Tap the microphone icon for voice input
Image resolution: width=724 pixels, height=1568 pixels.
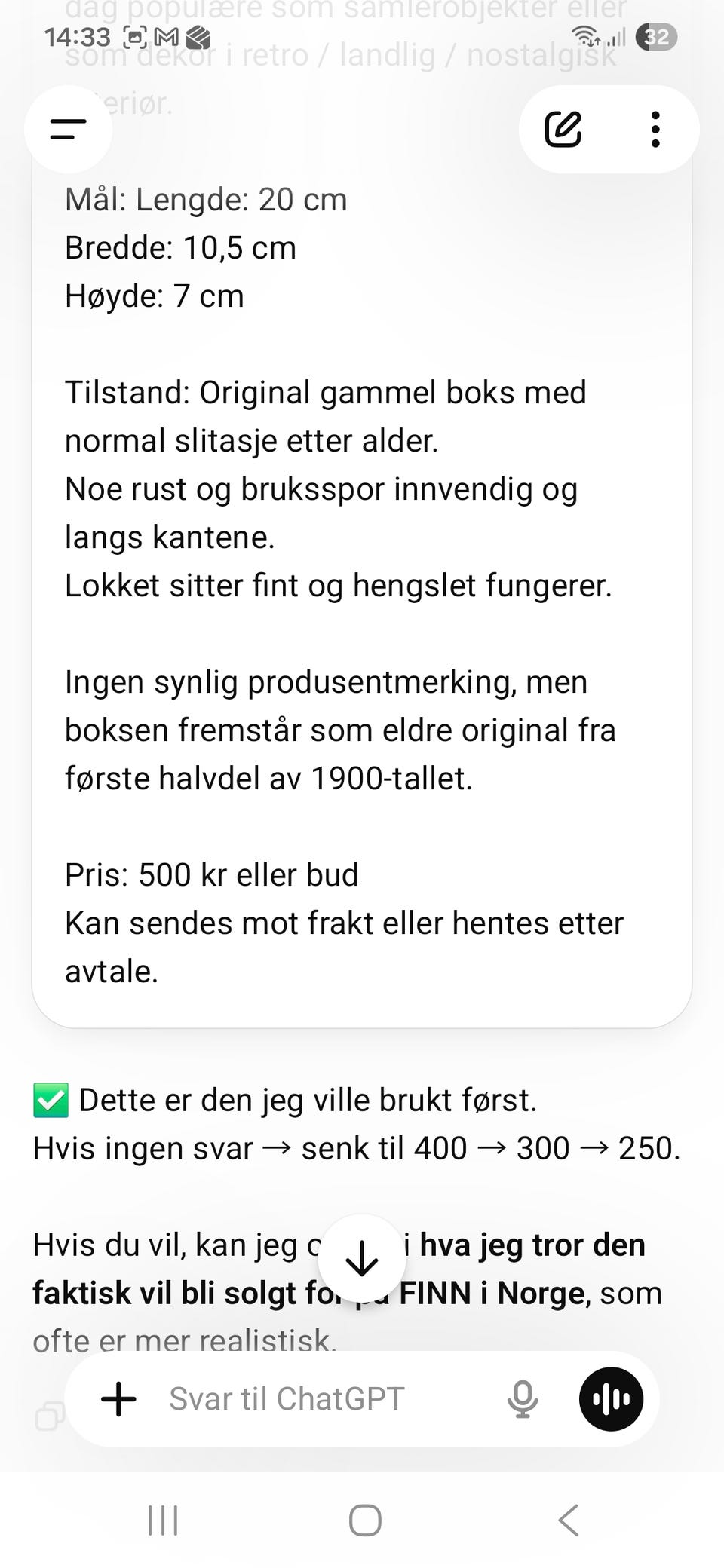click(523, 1398)
